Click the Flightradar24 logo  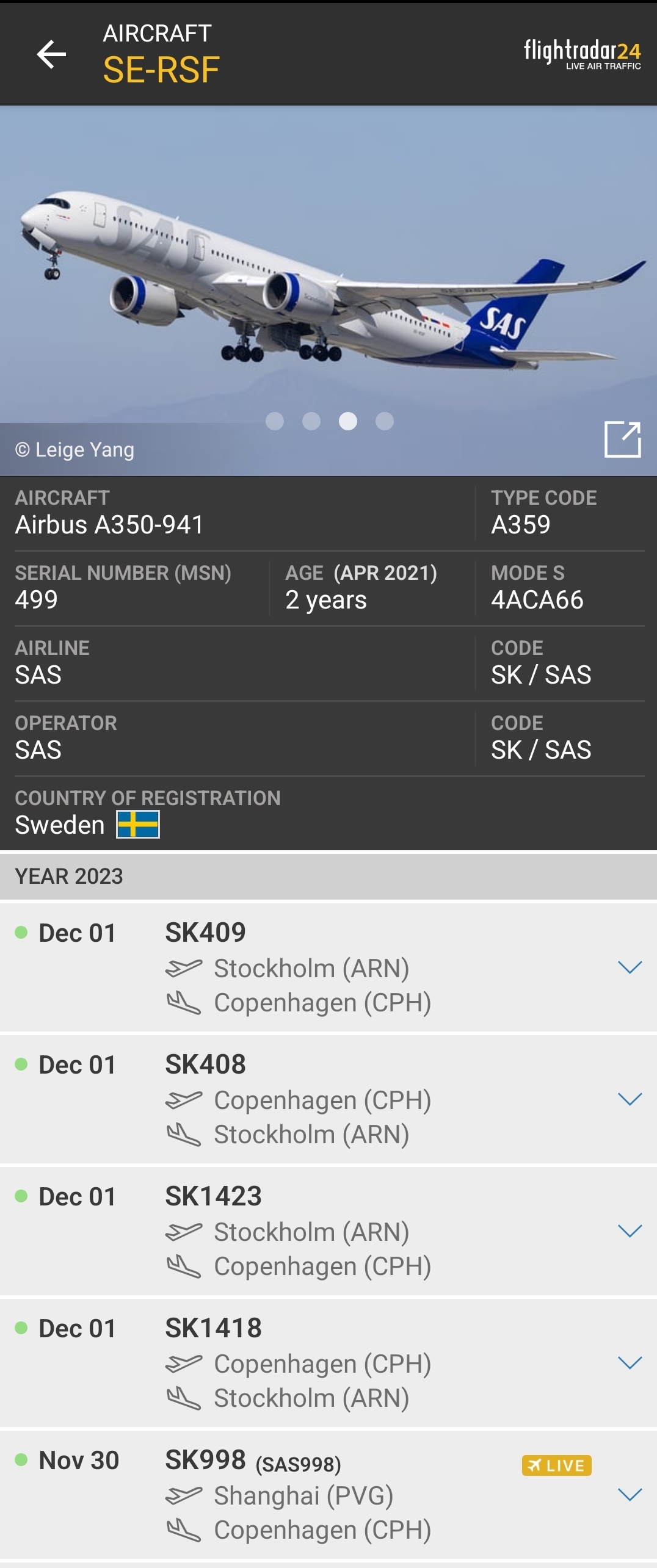pos(580,55)
